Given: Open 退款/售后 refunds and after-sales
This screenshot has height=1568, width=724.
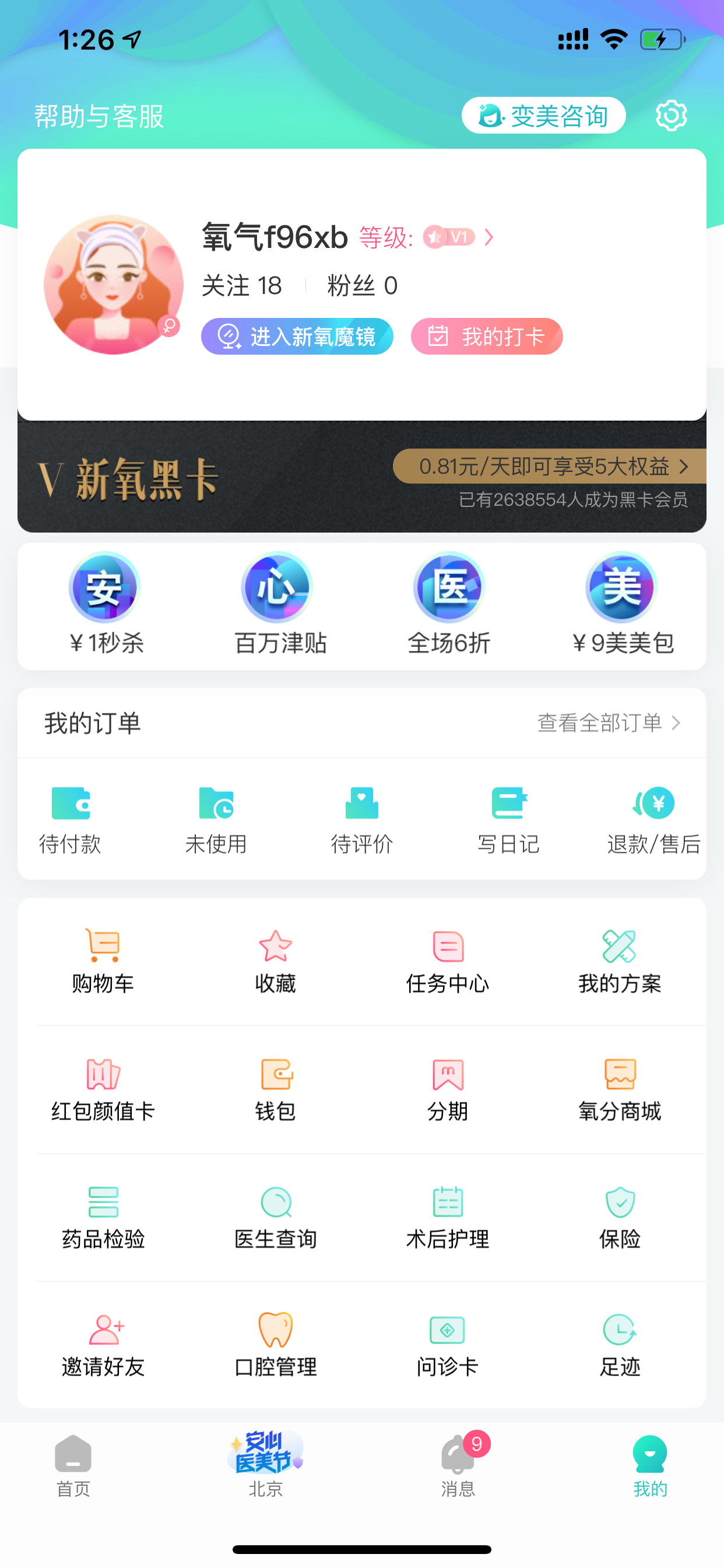Looking at the screenshot, I should (x=653, y=820).
